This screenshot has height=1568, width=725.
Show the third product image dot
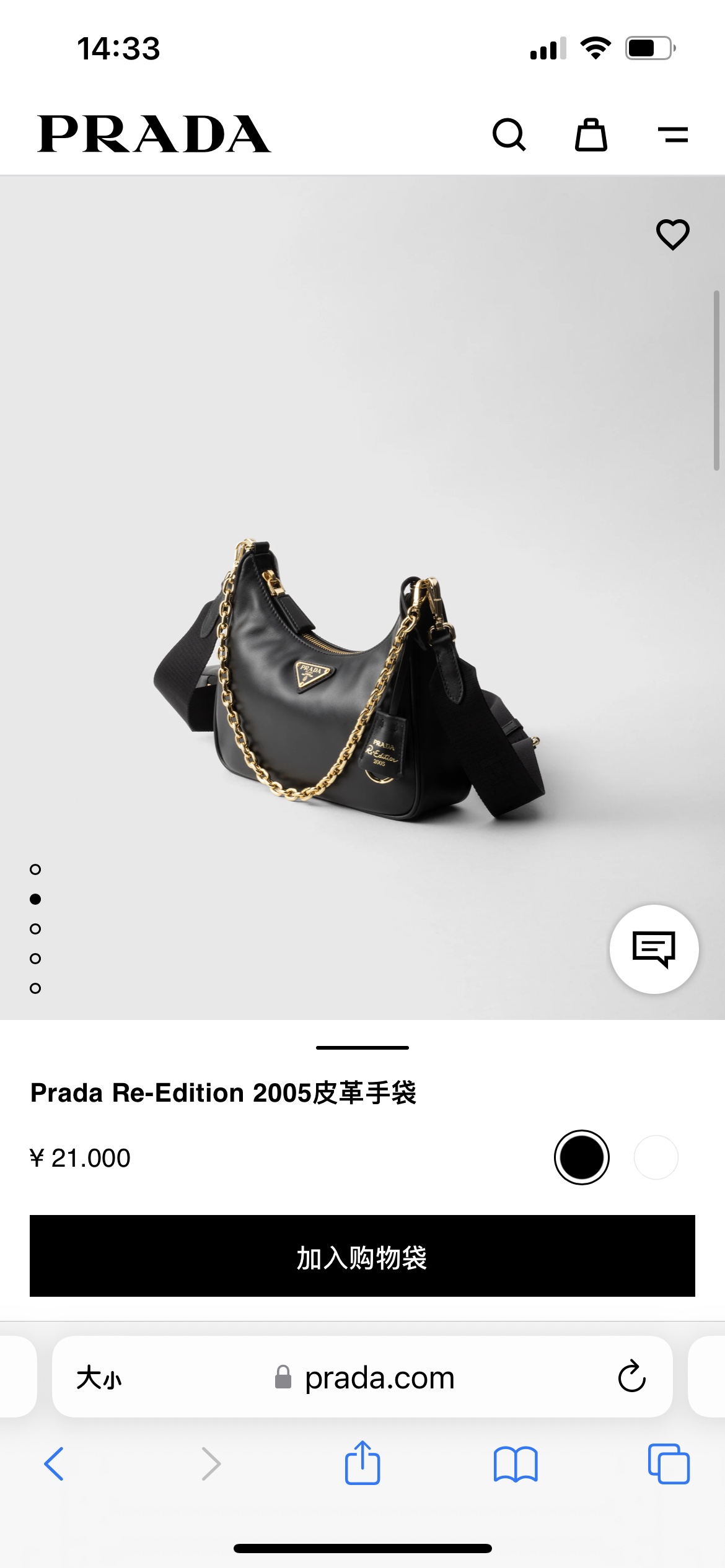click(x=35, y=929)
